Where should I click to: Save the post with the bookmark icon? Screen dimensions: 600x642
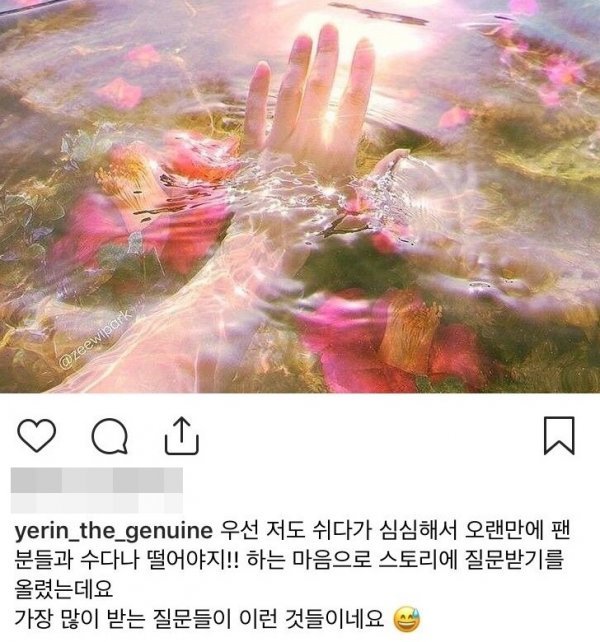tap(558, 436)
